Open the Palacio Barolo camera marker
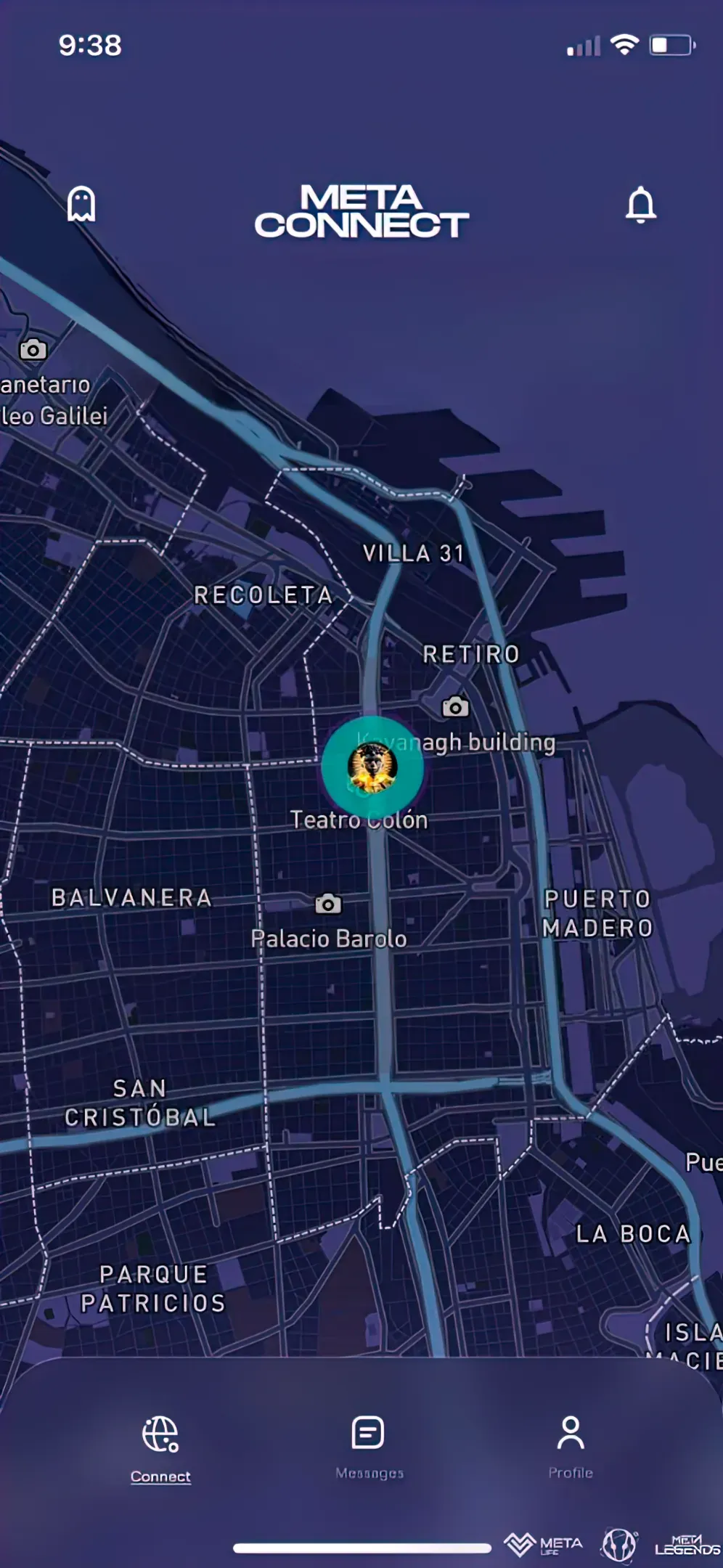 [x=328, y=905]
